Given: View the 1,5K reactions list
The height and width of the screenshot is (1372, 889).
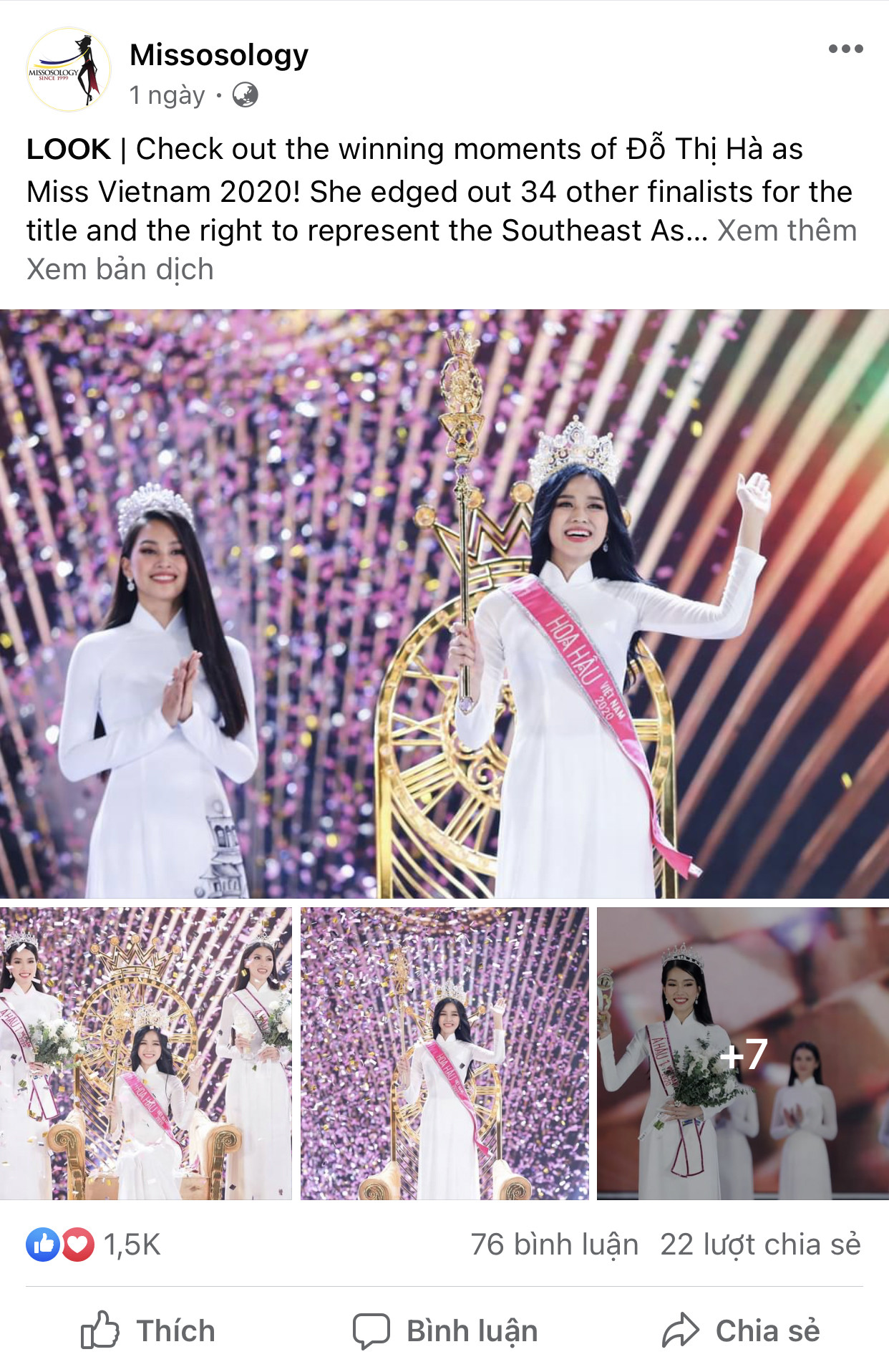Looking at the screenshot, I should point(132,1245).
